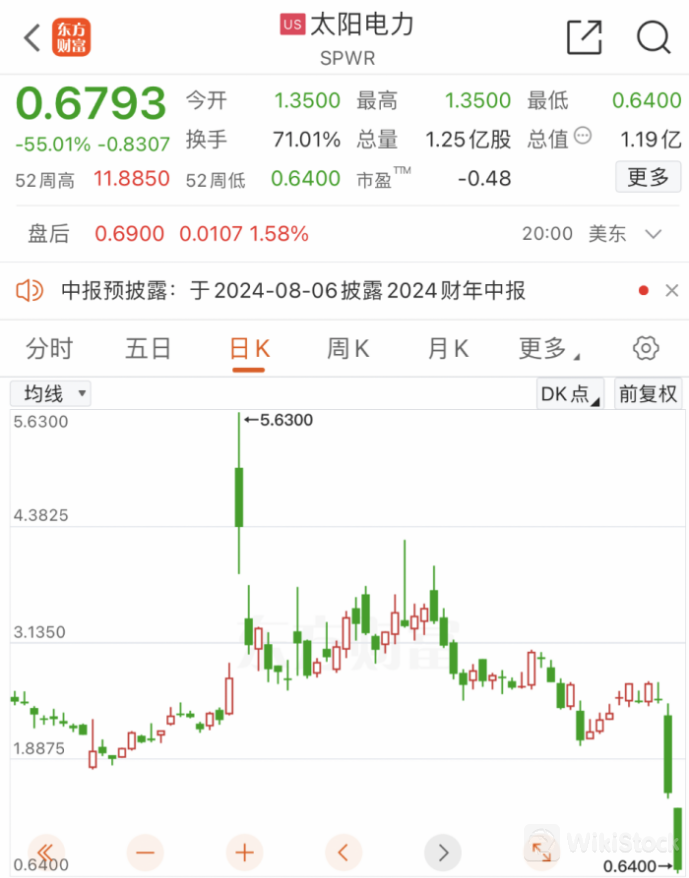Viewport: 689px width, 878px height.
Task: Switch to the 月K chart tab
Action: [x=447, y=349]
